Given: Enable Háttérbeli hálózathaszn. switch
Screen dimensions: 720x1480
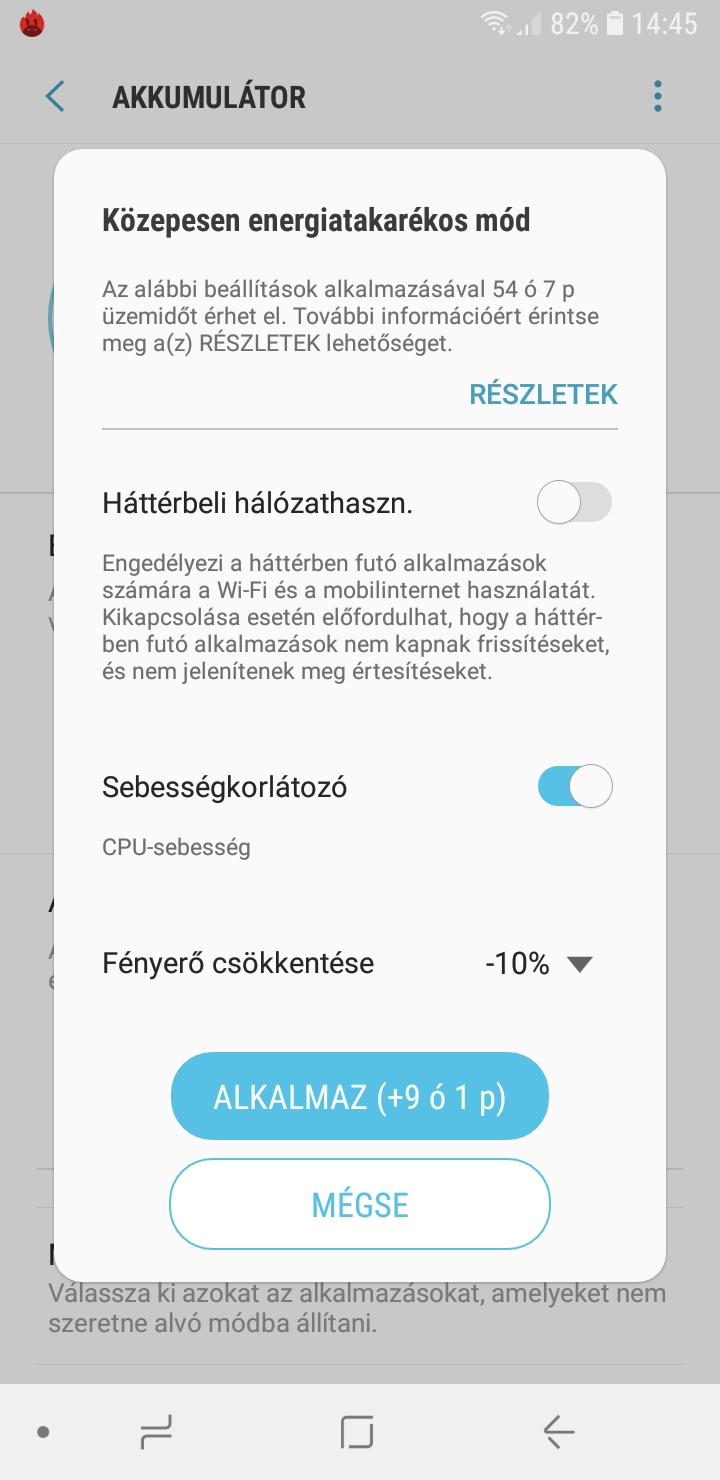Looking at the screenshot, I should coord(574,502).
